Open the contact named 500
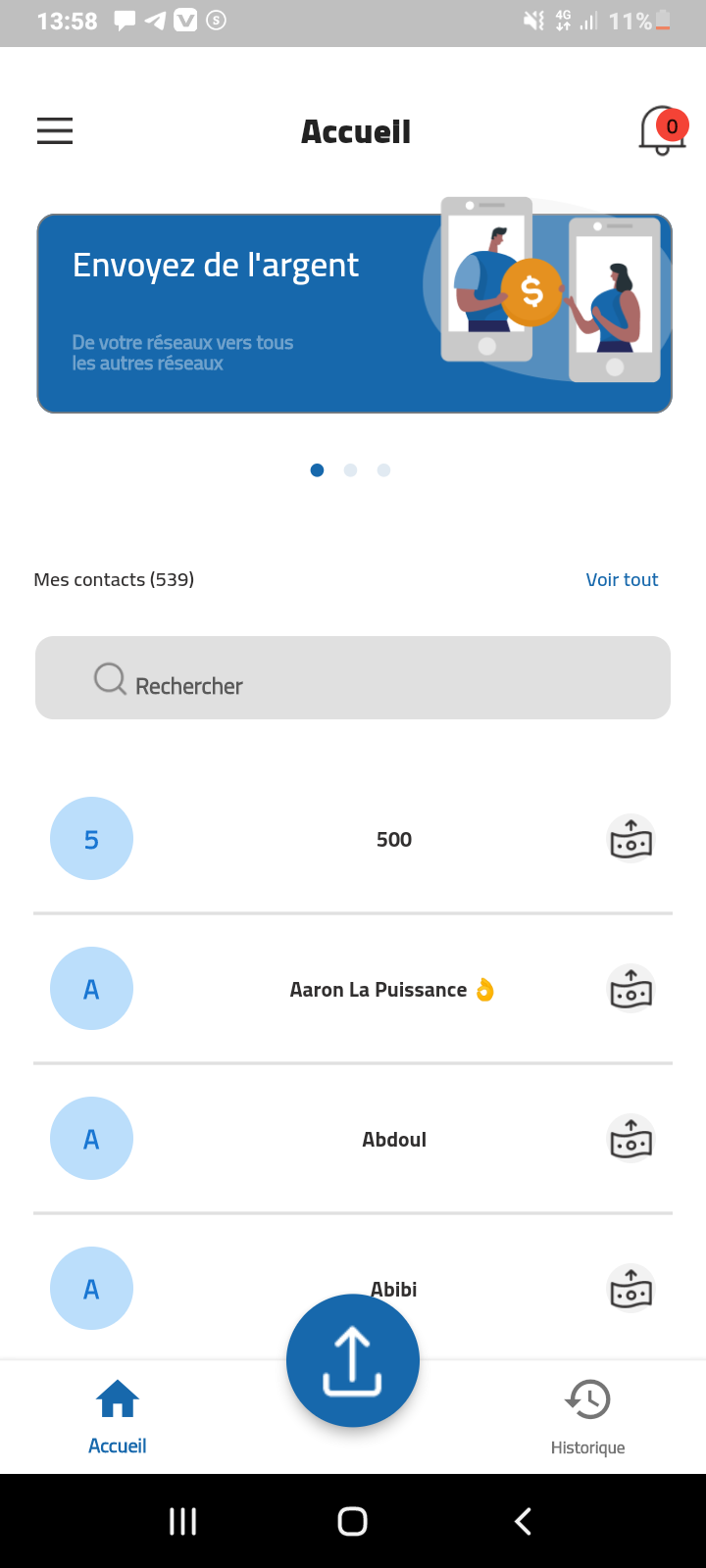This screenshot has height=1568, width=706. click(393, 840)
